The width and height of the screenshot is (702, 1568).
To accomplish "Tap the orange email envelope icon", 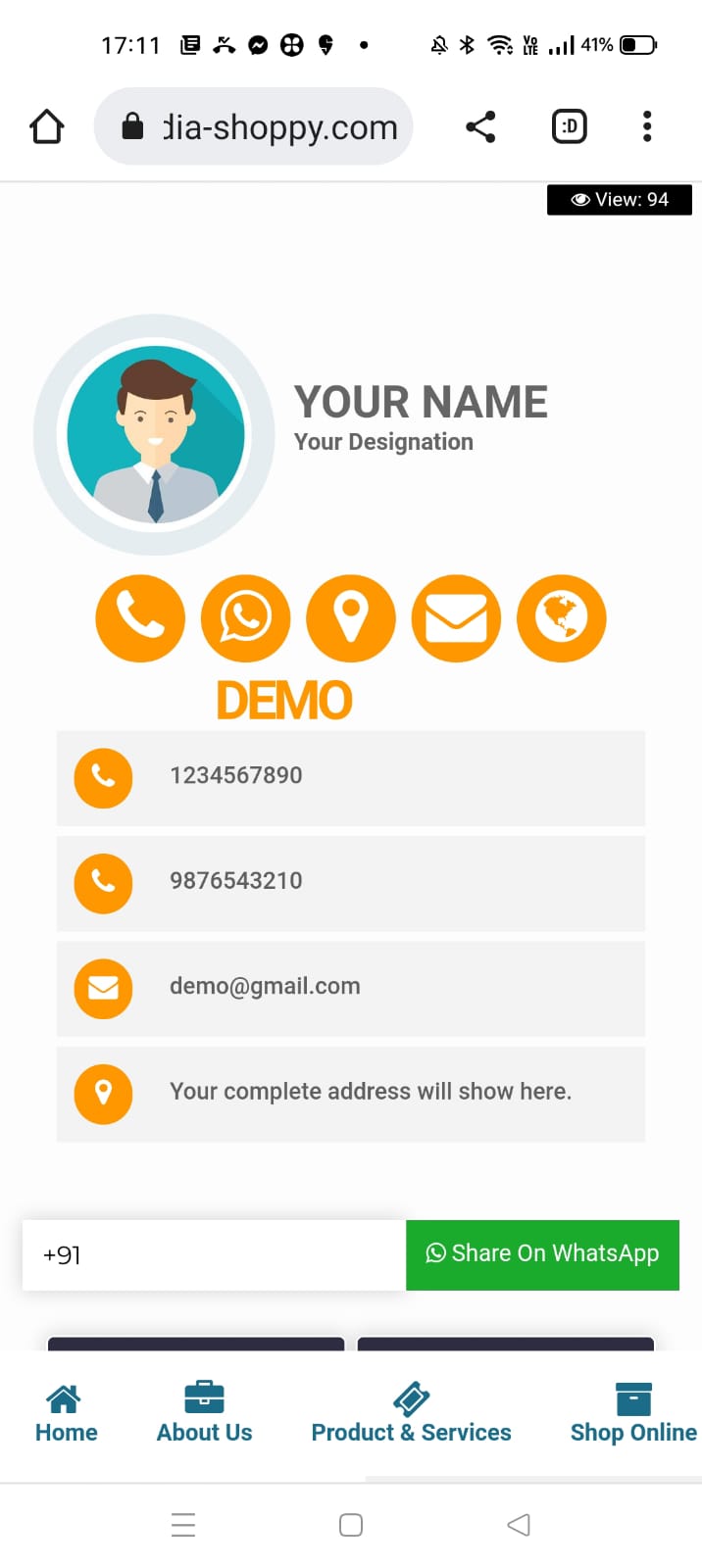I will pyautogui.click(x=456, y=618).
